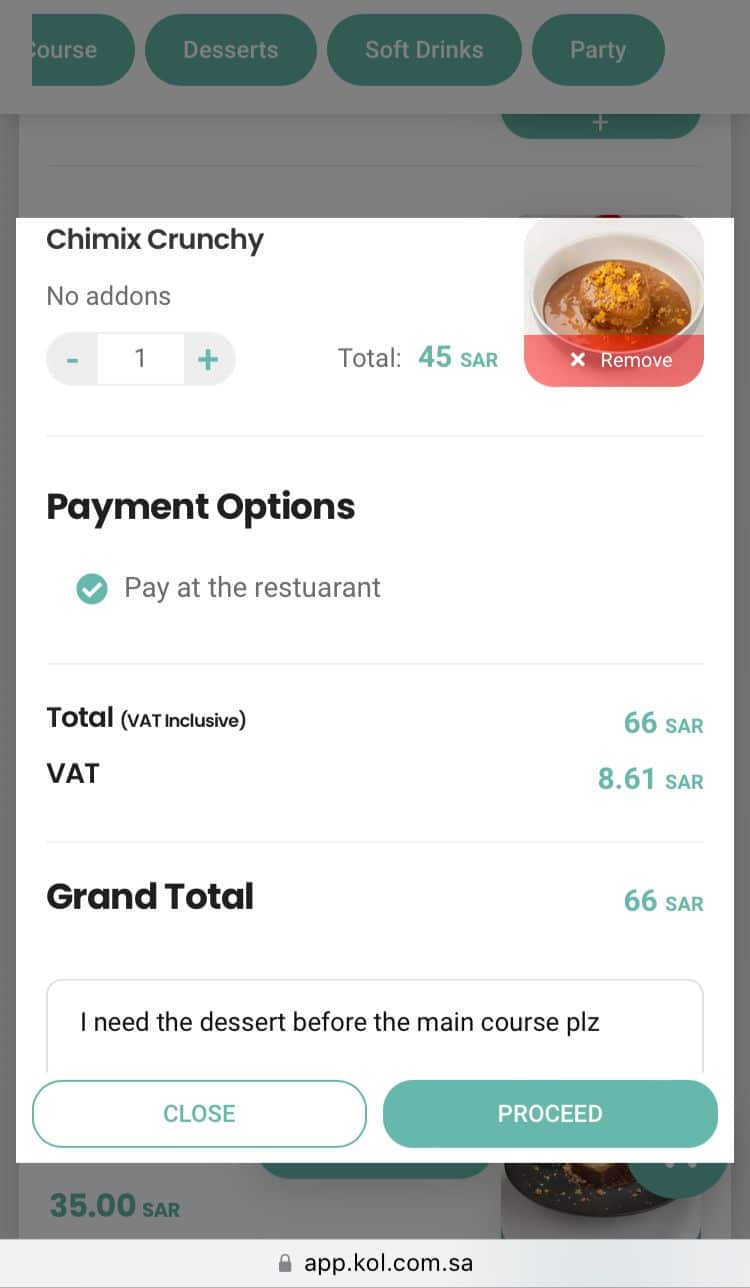Close the cart dialog
The width and height of the screenshot is (750, 1288).
click(199, 1114)
